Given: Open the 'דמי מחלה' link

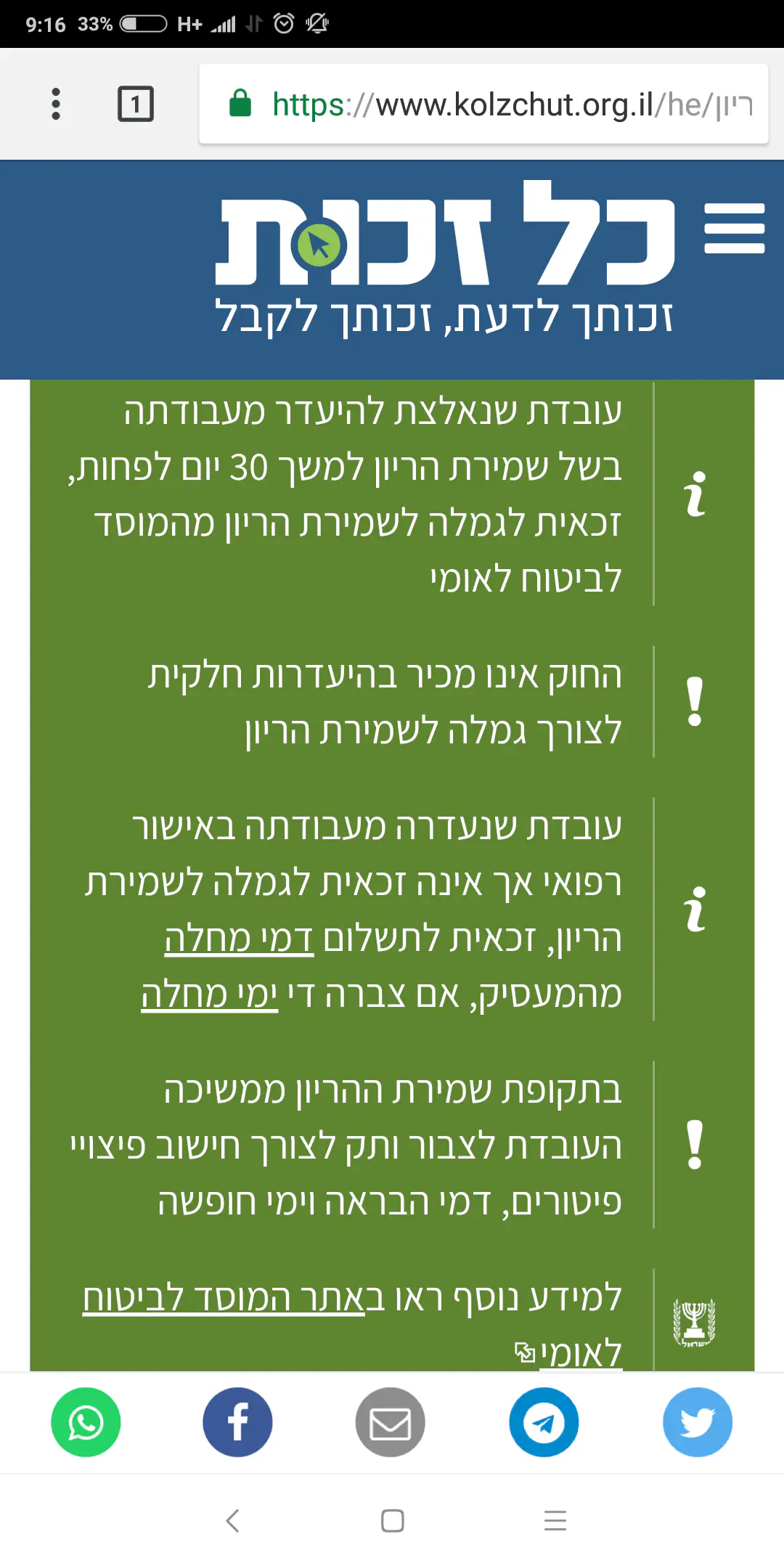Looking at the screenshot, I should (x=239, y=939).
